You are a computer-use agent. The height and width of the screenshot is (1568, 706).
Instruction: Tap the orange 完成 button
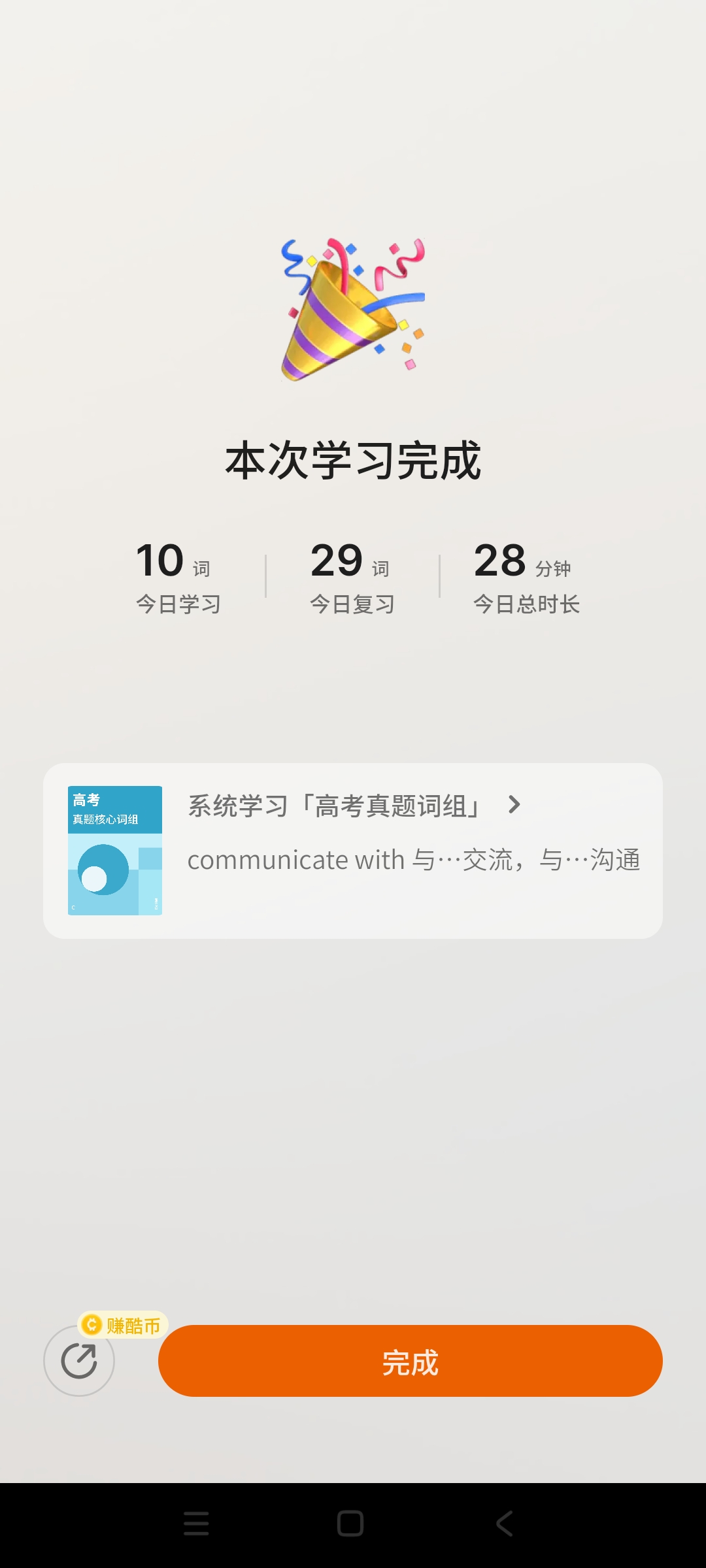point(410,1361)
